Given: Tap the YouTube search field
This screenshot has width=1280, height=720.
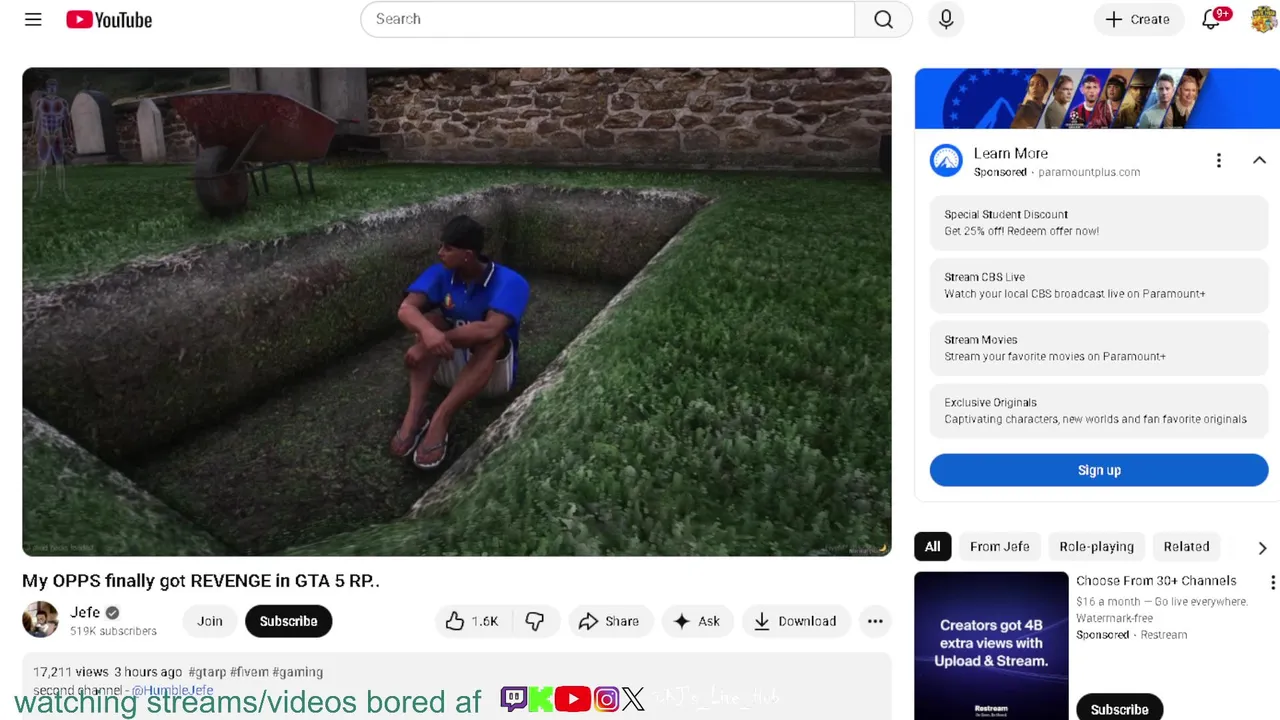Looking at the screenshot, I should tap(607, 19).
